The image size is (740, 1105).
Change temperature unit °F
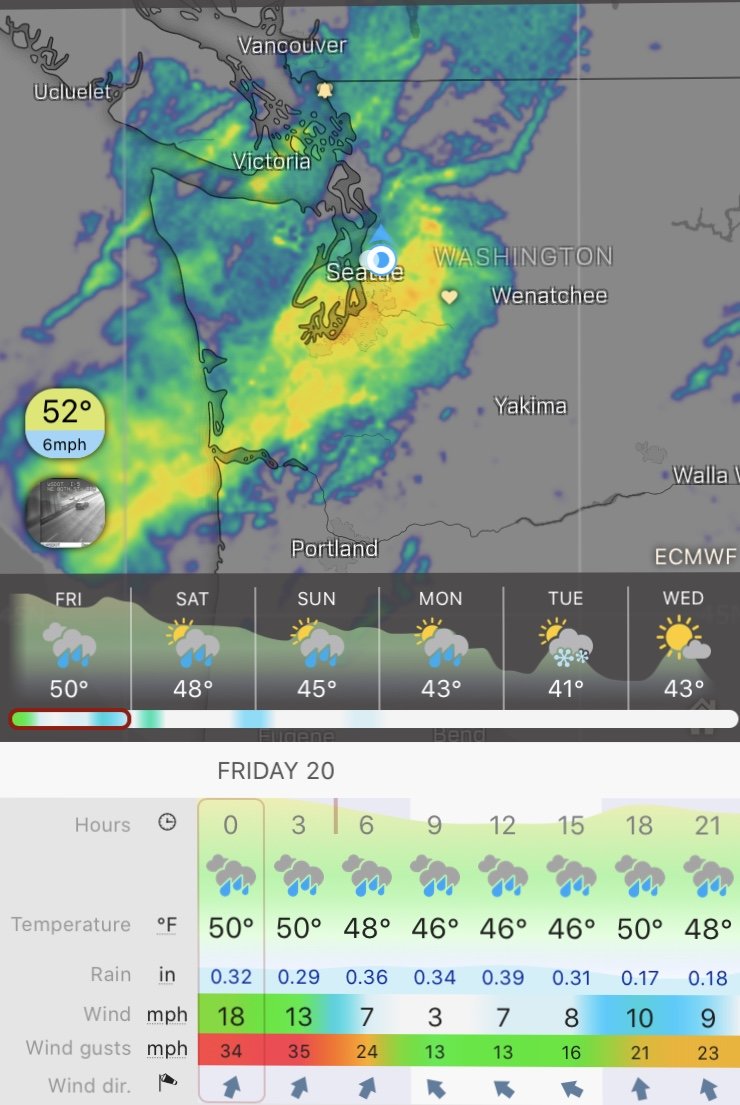click(167, 925)
